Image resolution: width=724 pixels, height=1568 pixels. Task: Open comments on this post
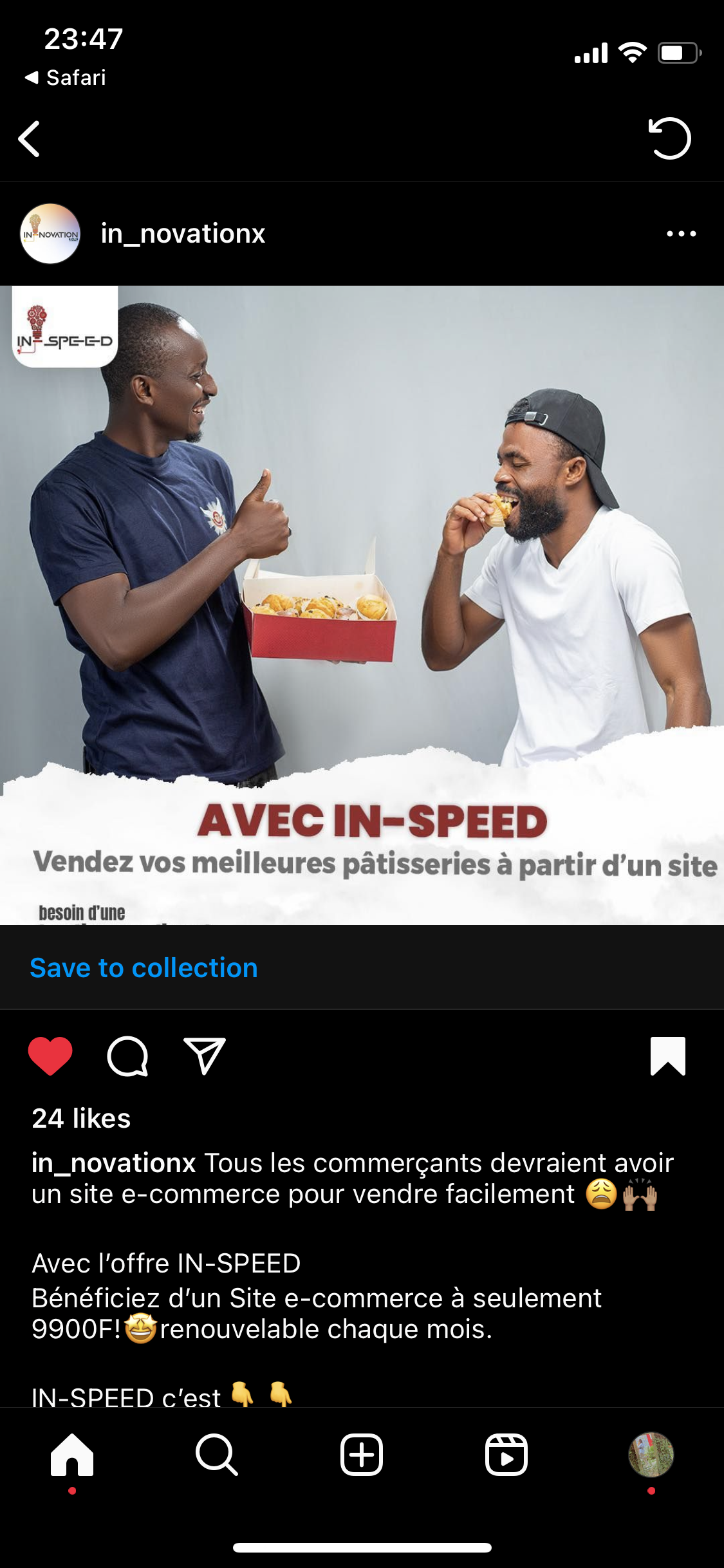[x=127, y=1056]
